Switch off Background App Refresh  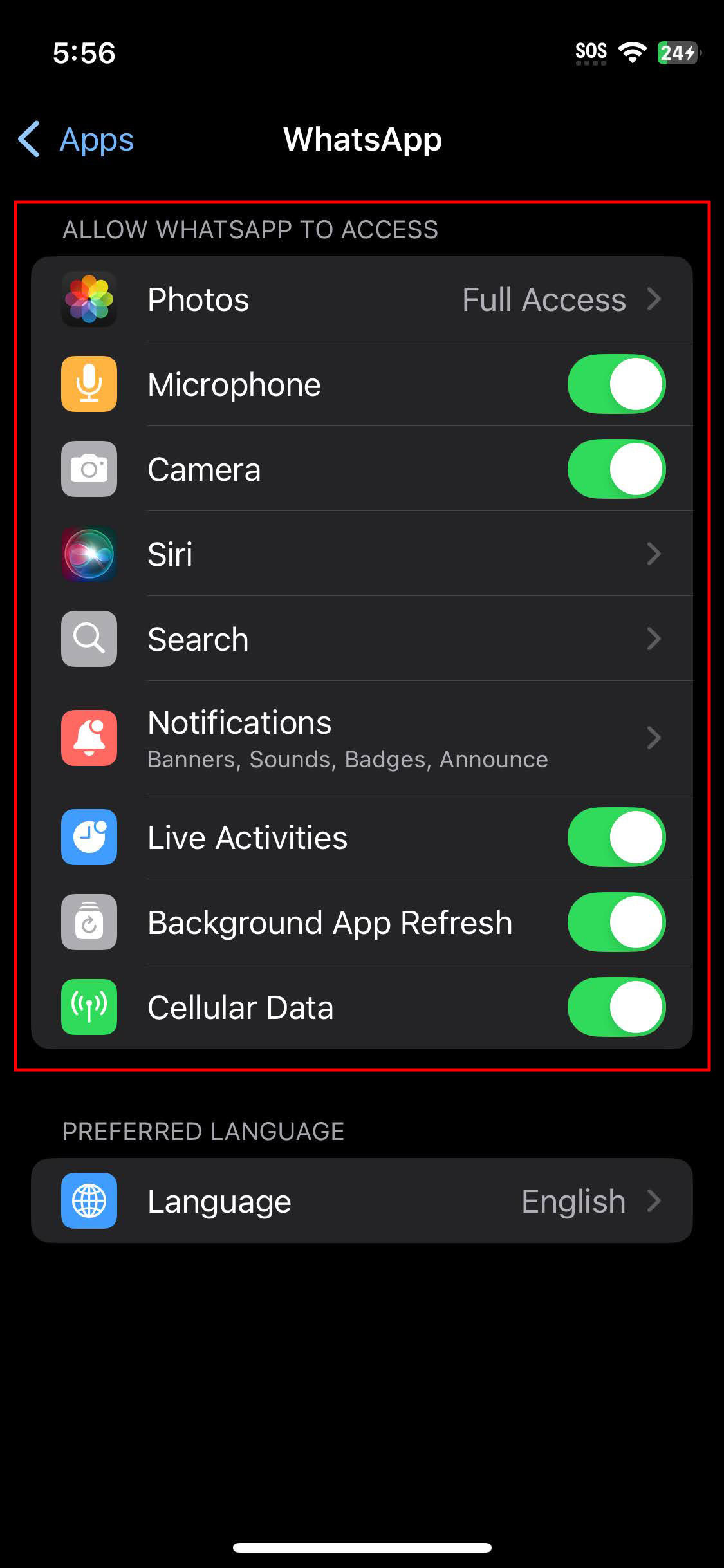(x=616, y=922)
